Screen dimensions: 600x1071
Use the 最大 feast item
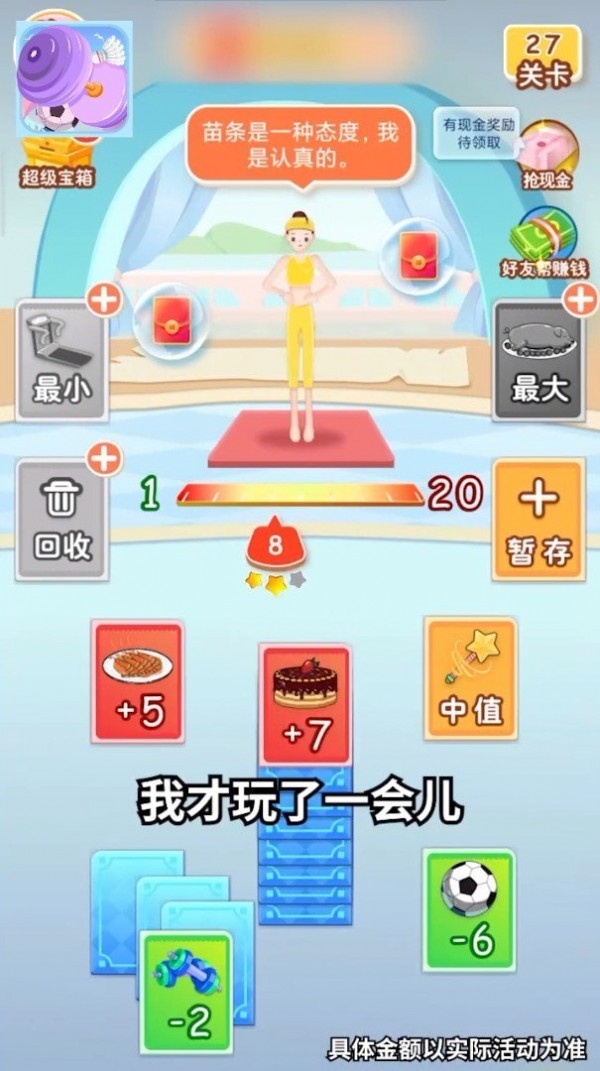click(540, 360)
